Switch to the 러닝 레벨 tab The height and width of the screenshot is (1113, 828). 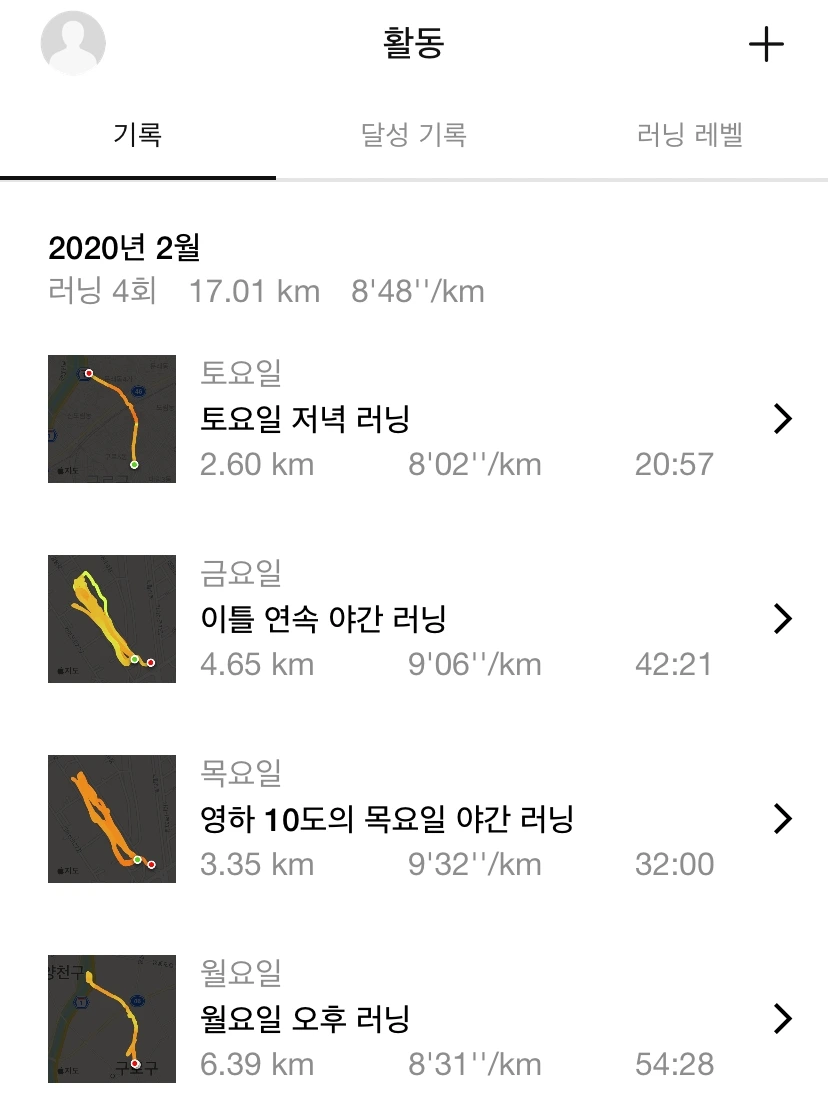[689, 135]
